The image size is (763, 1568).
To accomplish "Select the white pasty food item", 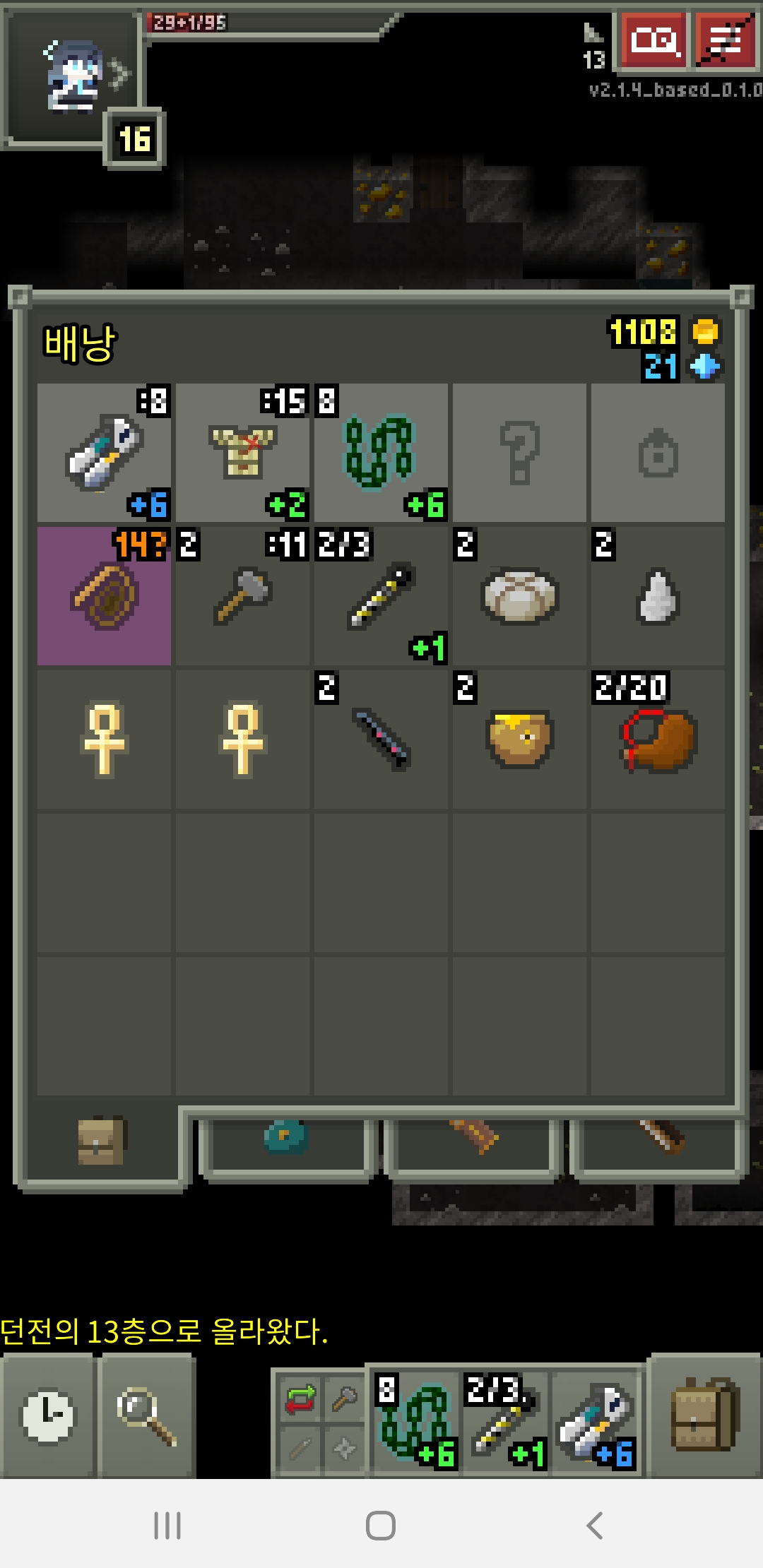I will pos(519,596).
